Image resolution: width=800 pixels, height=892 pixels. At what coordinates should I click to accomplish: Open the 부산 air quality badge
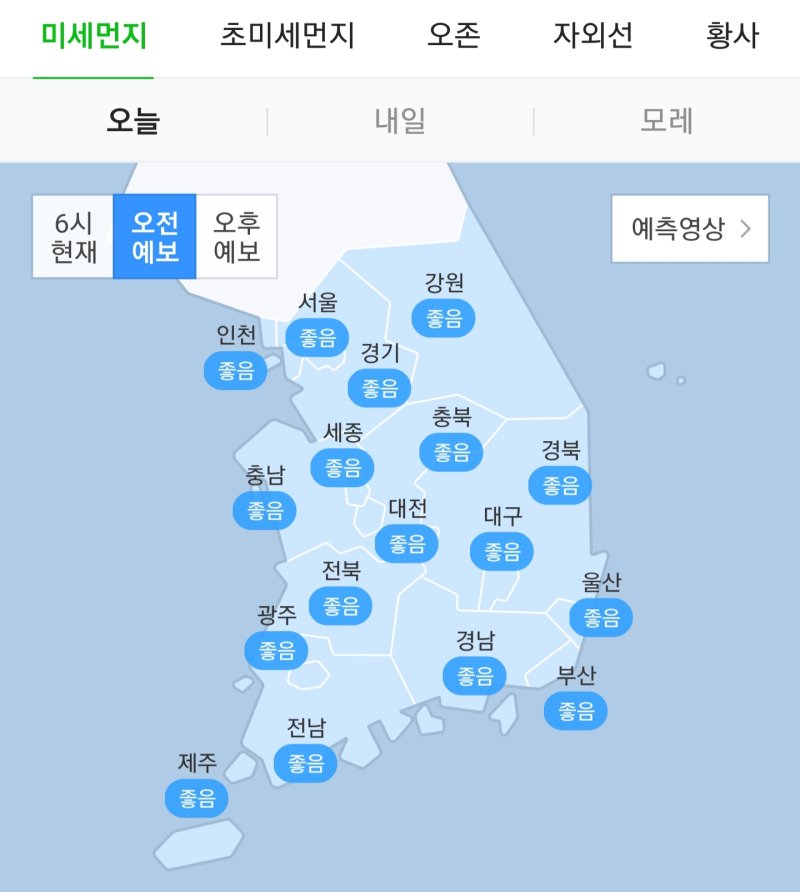(x=576, y=711)
